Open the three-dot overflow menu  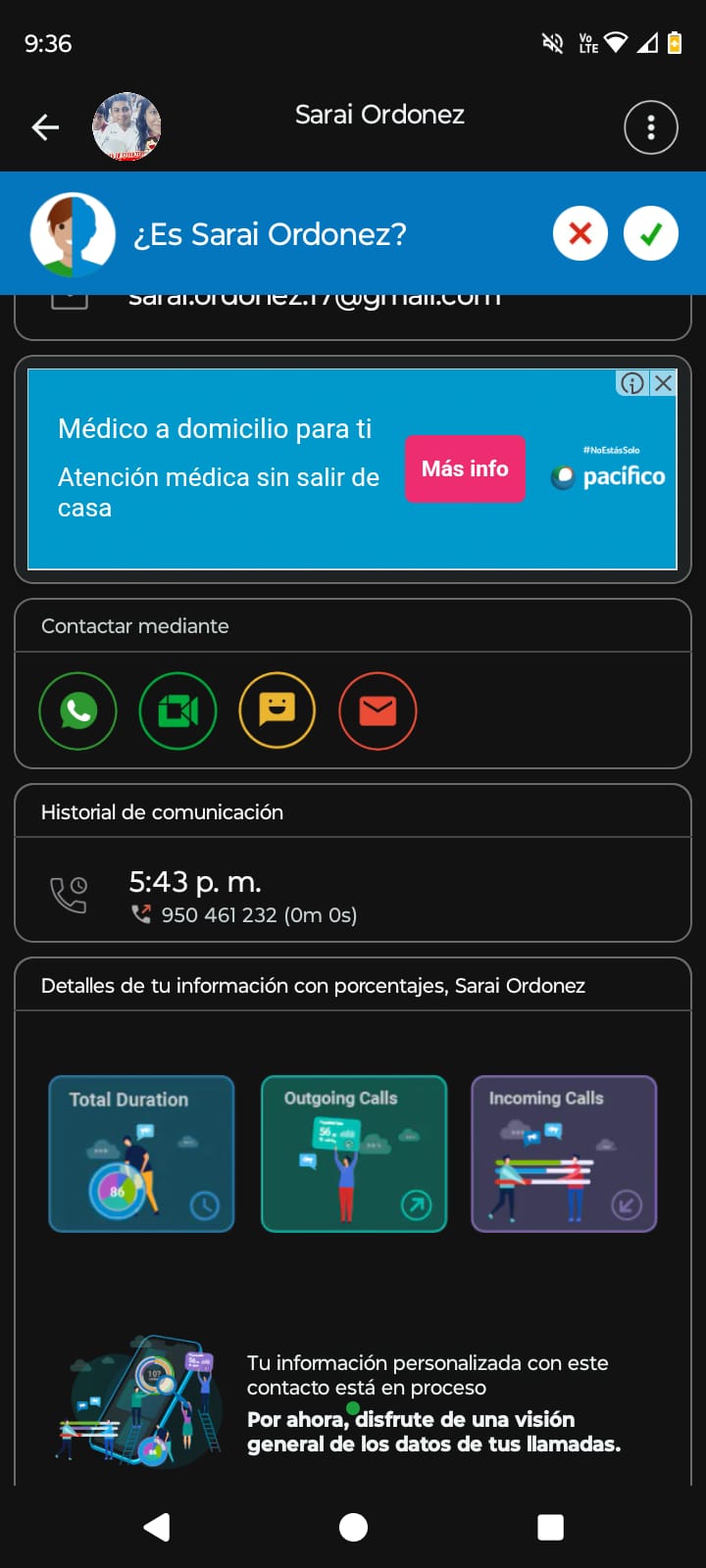click(651, 127)
